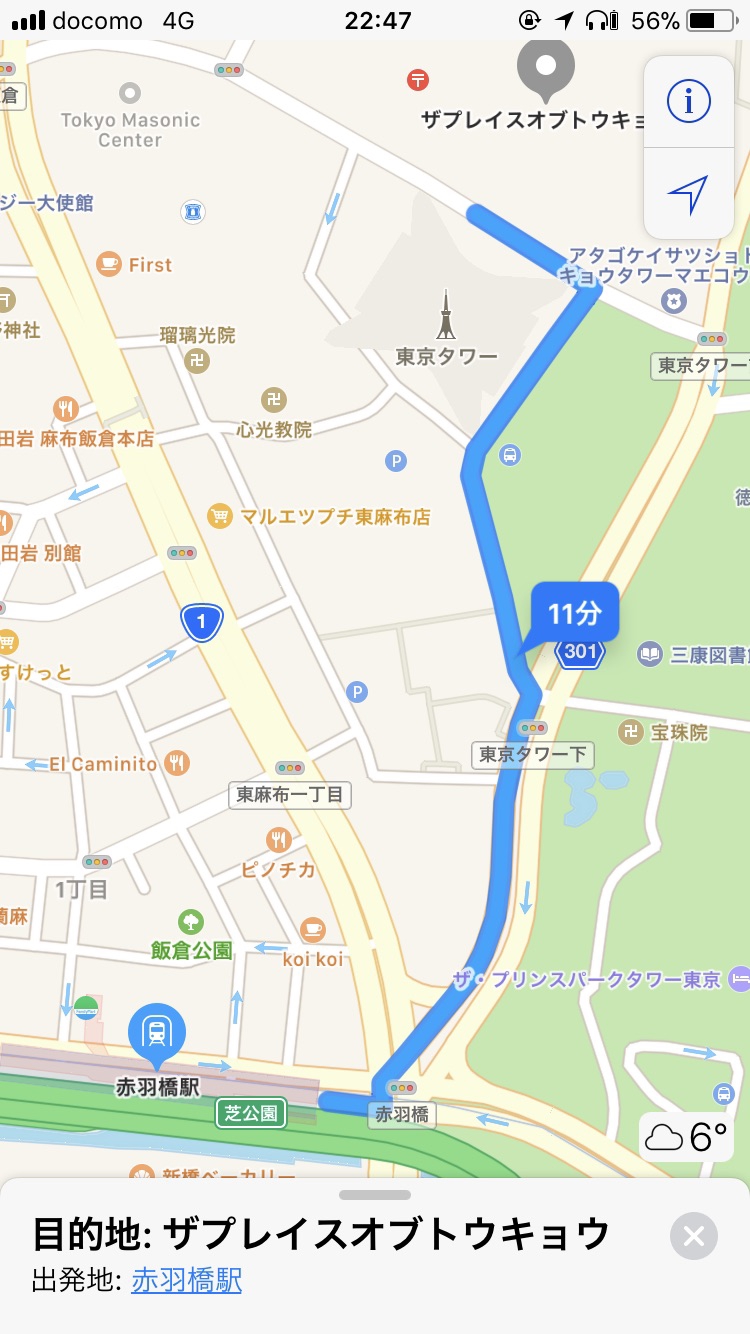Select the 三康図書館 library marker

click(650, 654)
